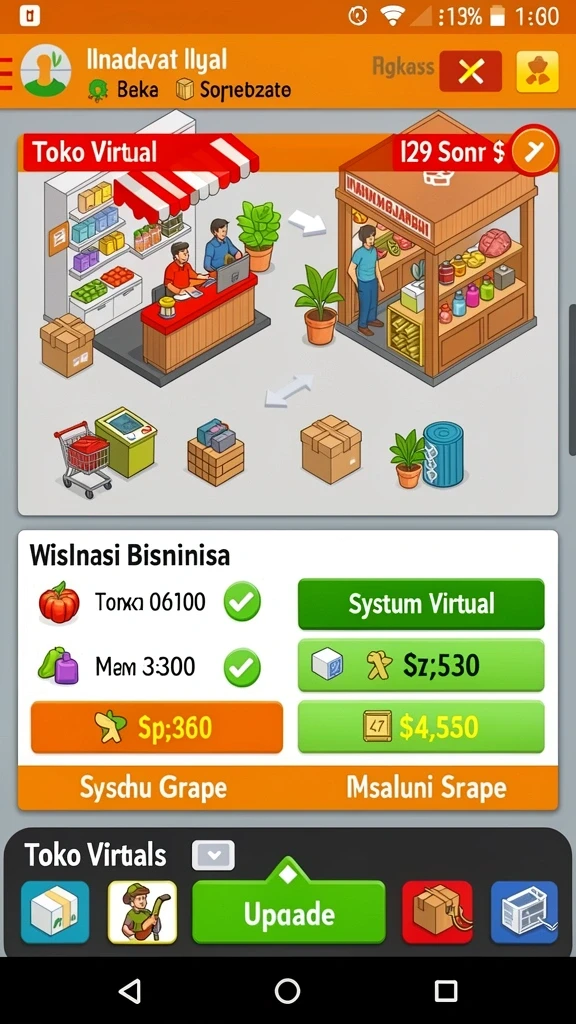The width and height of the screenshot is (576, 1024).
Task: Switch to Syschu Grape tab
Action: coord(153,788)
